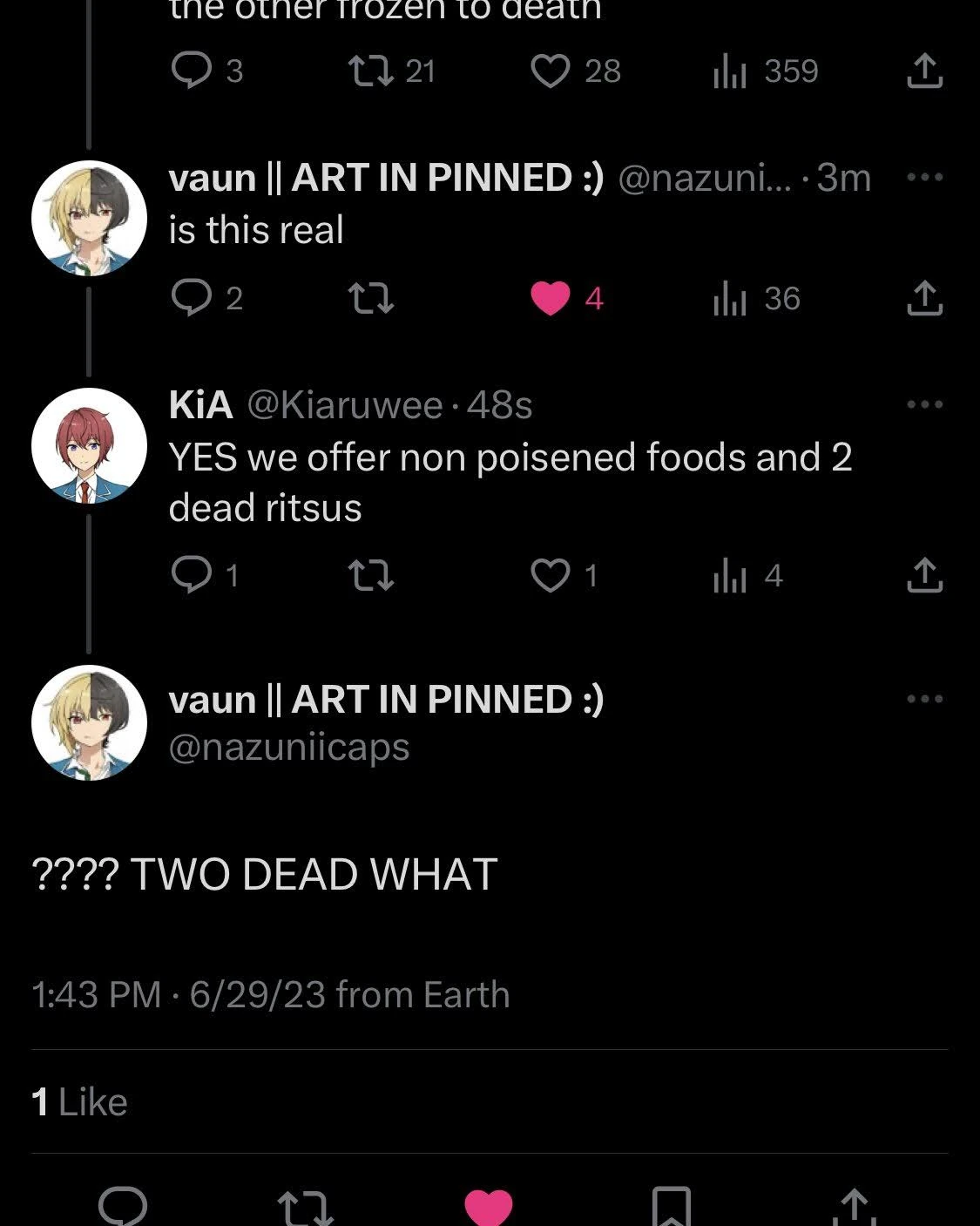
Task: Reply to KiA's dead ritsus tweet
Action: 187,575
